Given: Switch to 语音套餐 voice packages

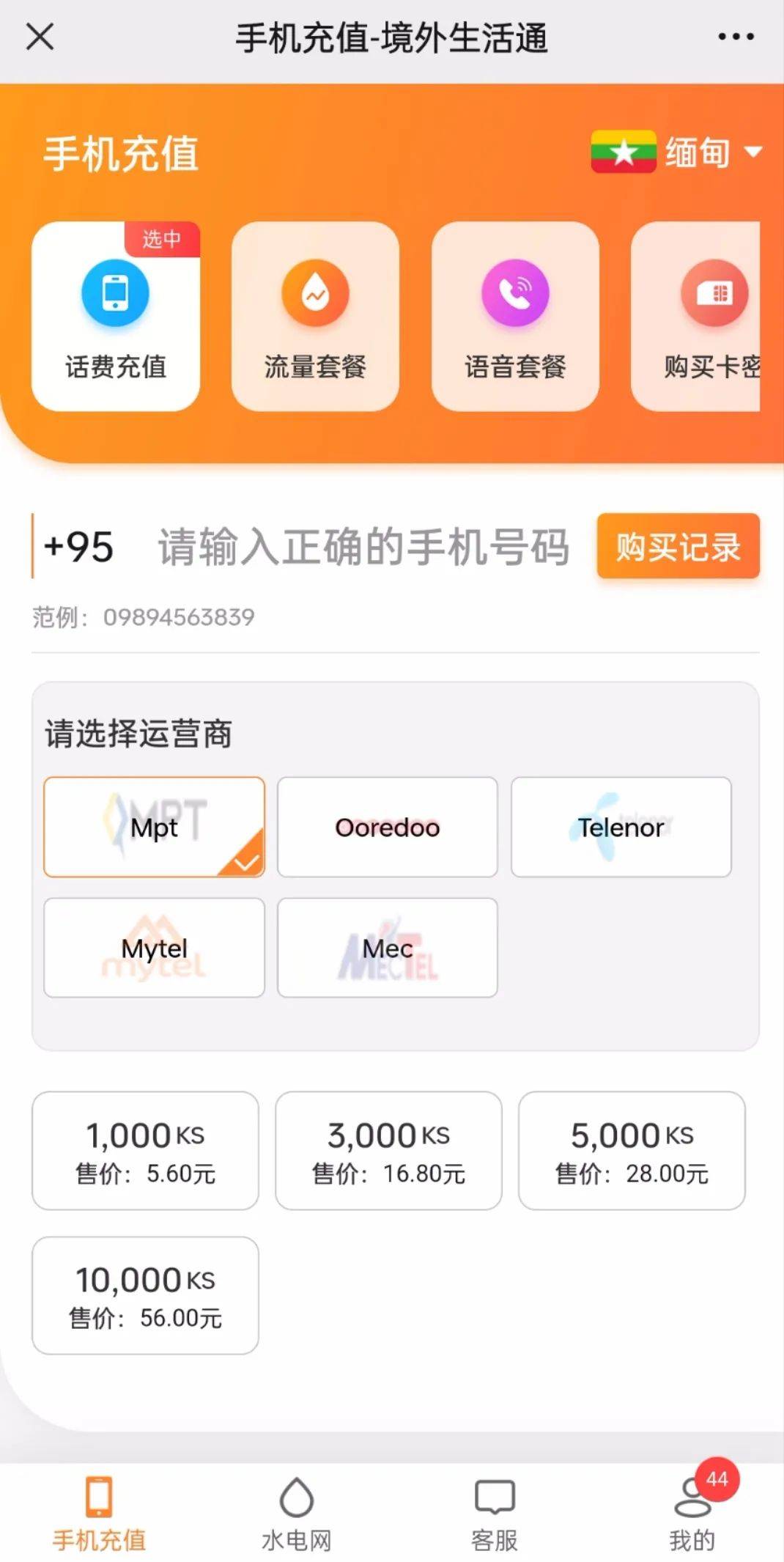Looking at the screenshot, I should point(515,317).
